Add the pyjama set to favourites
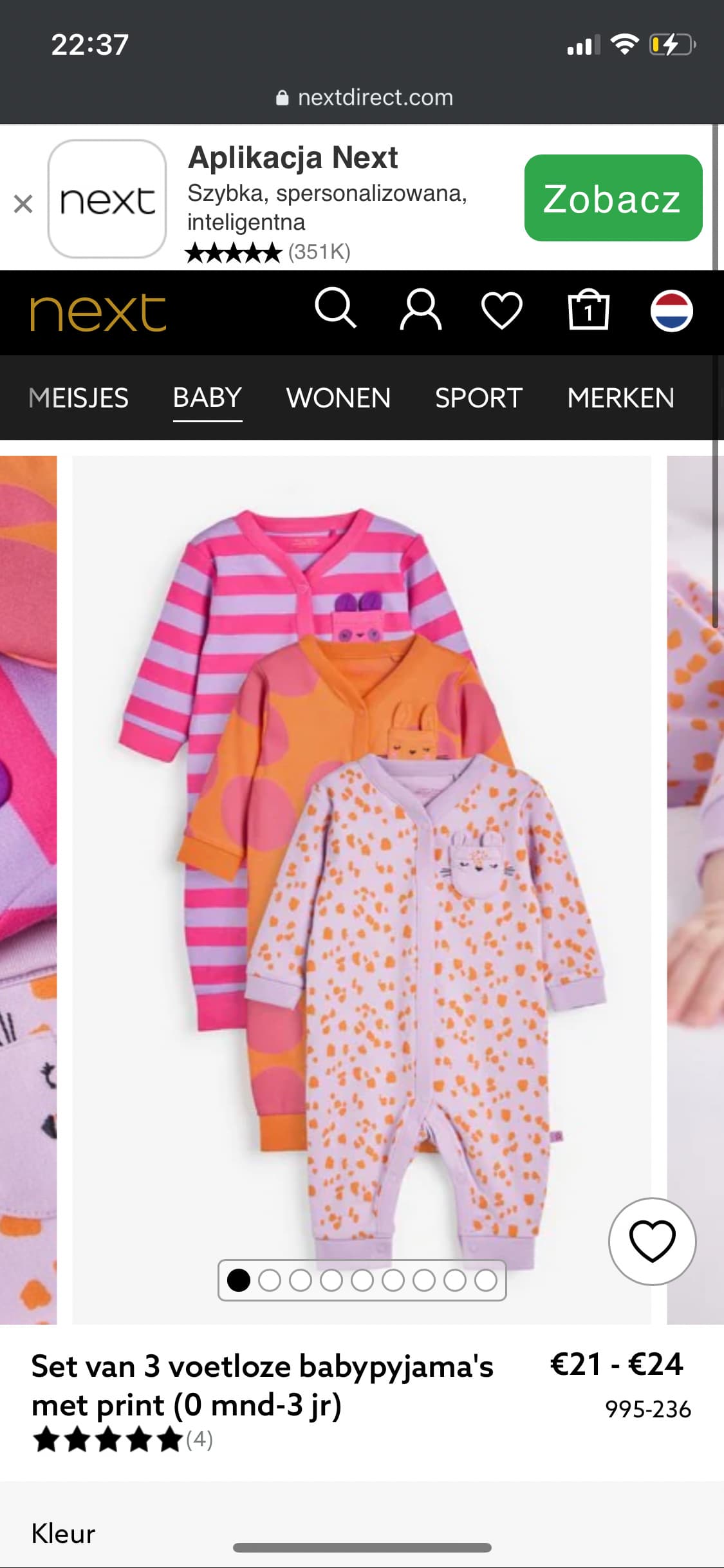This screenshot has width=724, height=1568. pos(652,1241)
